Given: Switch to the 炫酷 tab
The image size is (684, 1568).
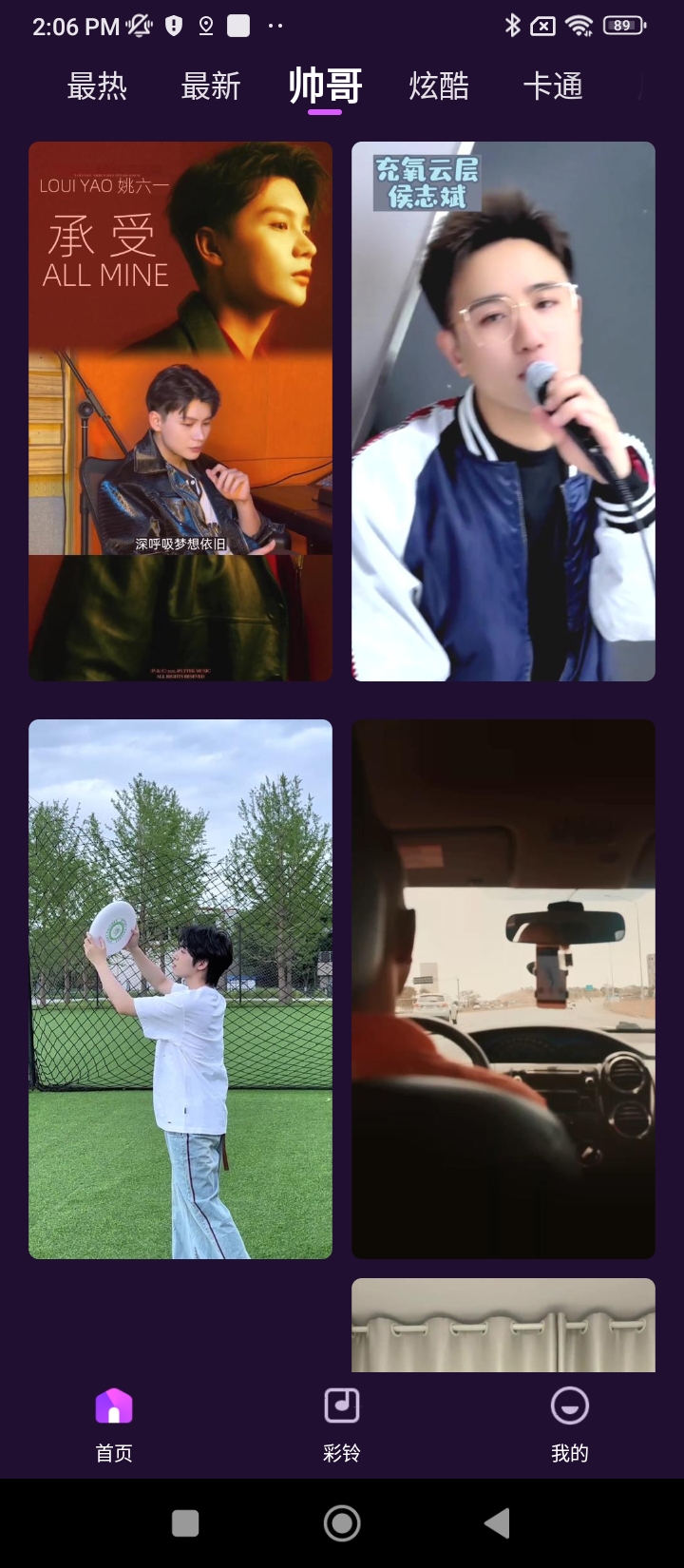Looking at the screenshot, I should point(439,87).
